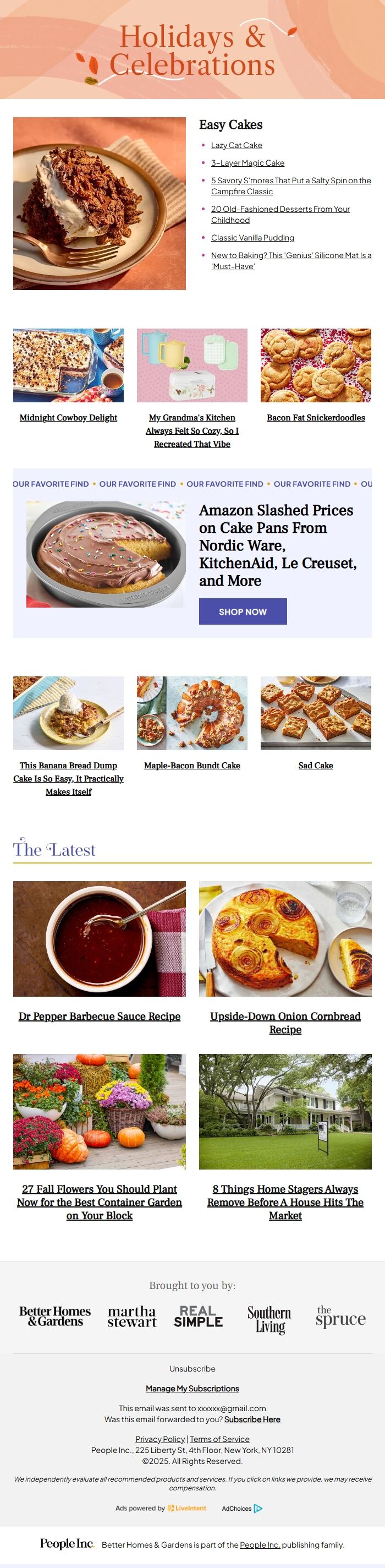Open the Sad Cake recipe link
Image resolution: width=385 pixels, height=1568 pixels.
coord(316,766)
